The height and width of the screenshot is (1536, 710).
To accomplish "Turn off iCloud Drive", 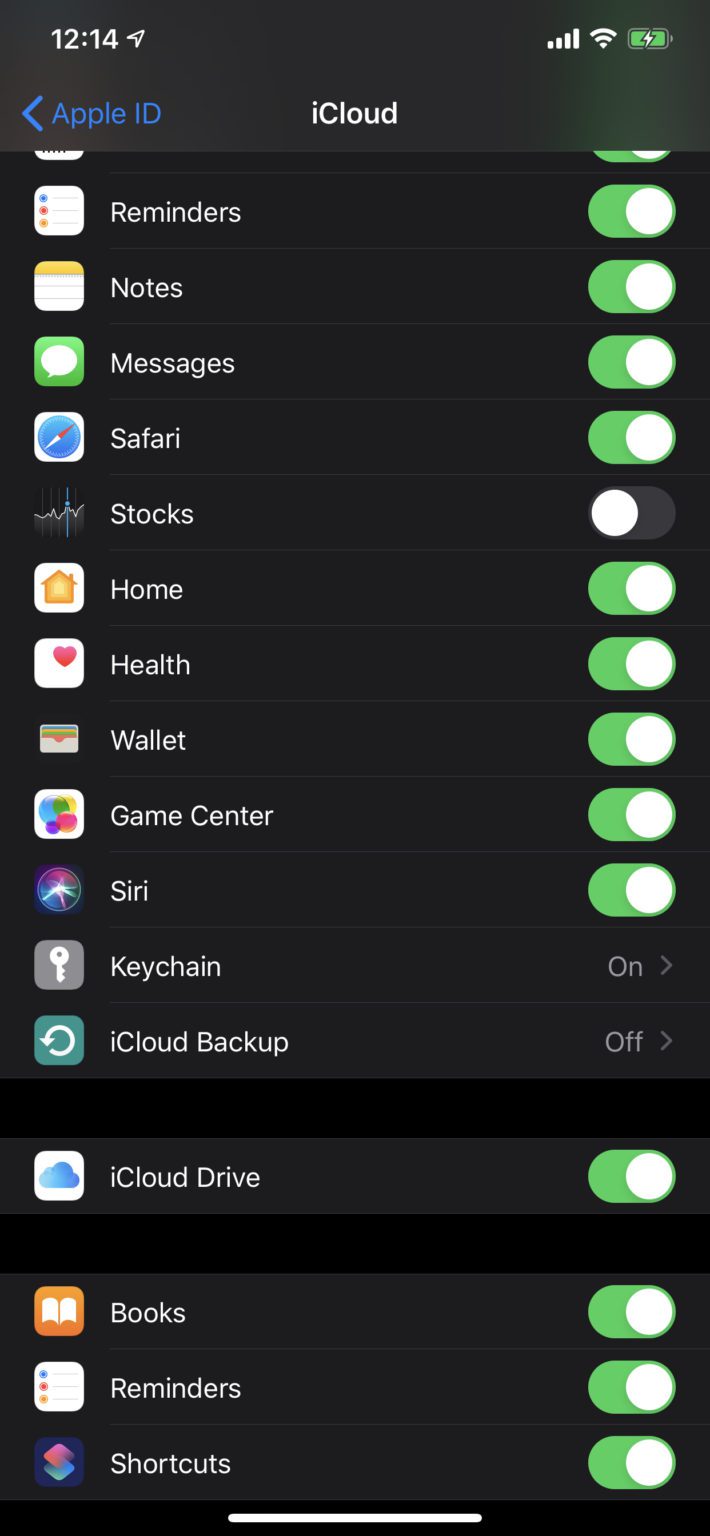I will [632, 1177].
